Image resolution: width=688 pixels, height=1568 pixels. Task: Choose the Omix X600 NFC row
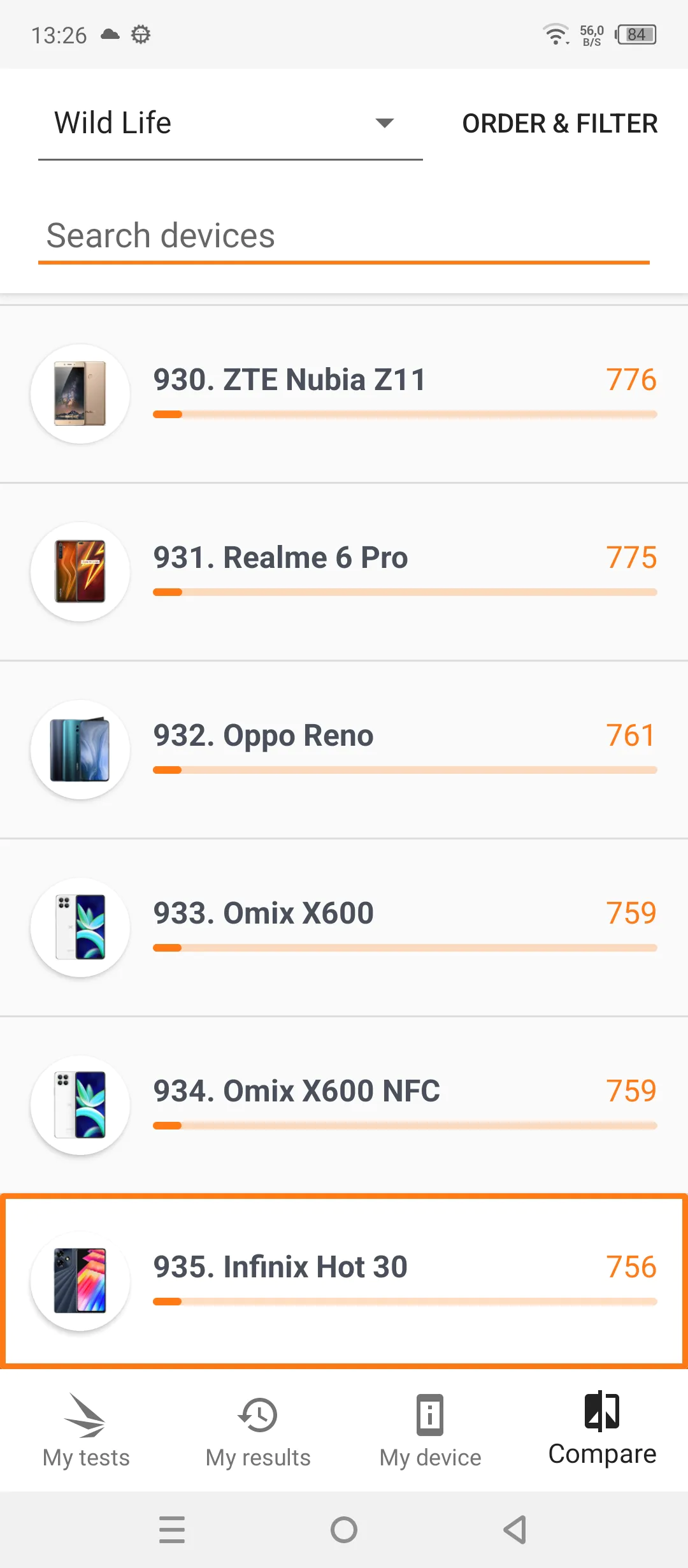tap(344, 1105)
